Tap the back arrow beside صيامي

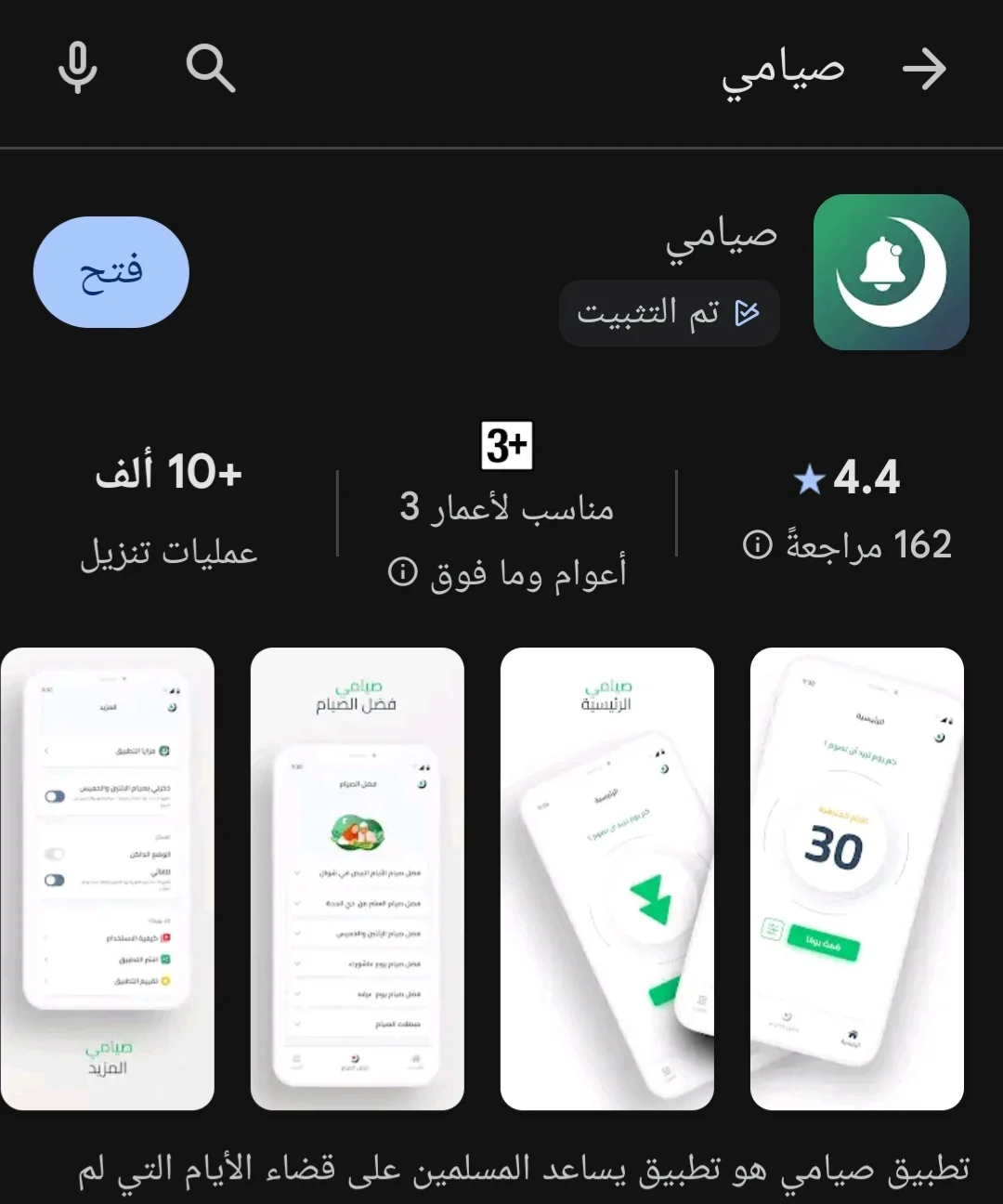coord(924,70)
